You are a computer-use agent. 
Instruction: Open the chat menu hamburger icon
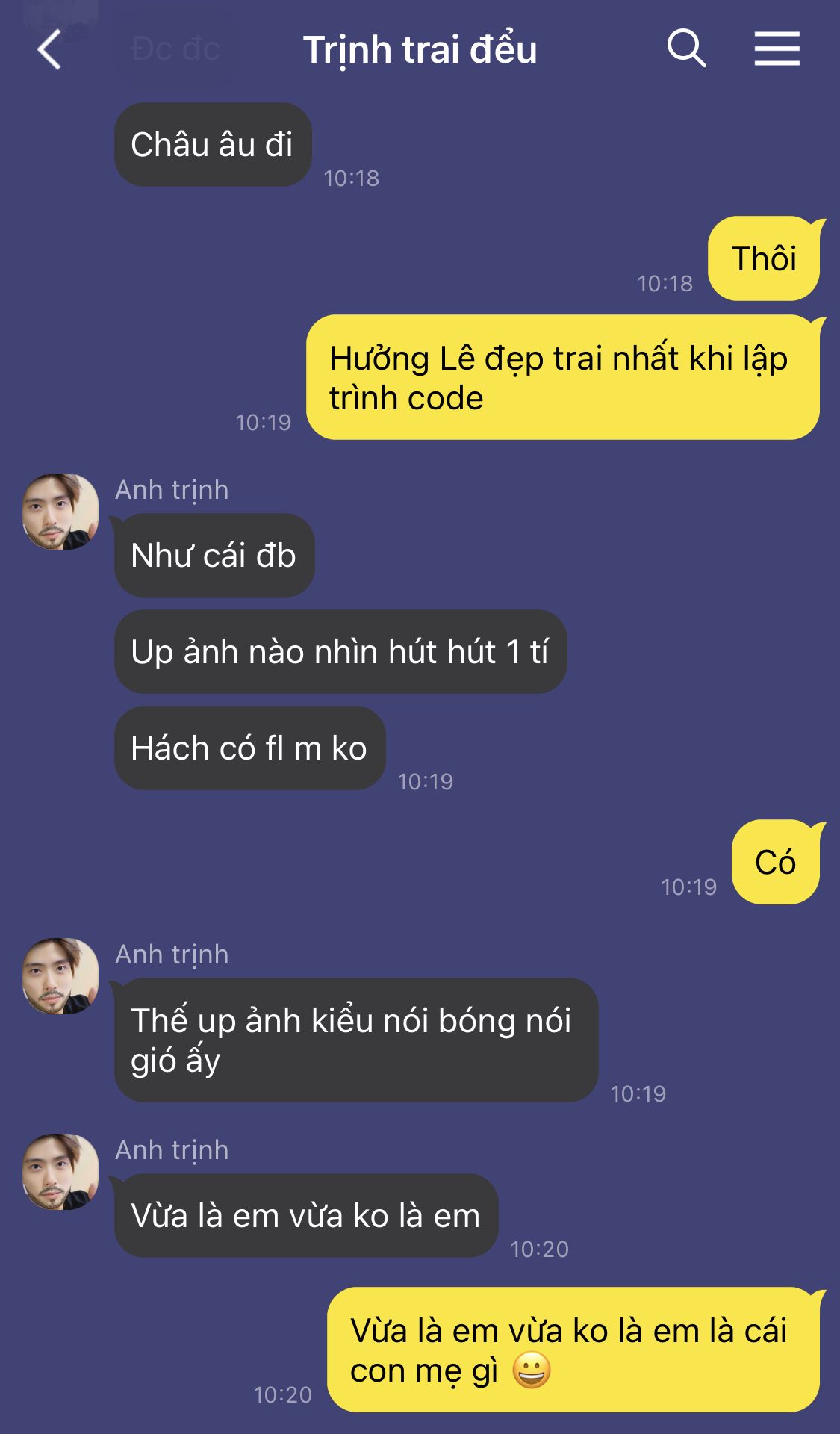777,49
